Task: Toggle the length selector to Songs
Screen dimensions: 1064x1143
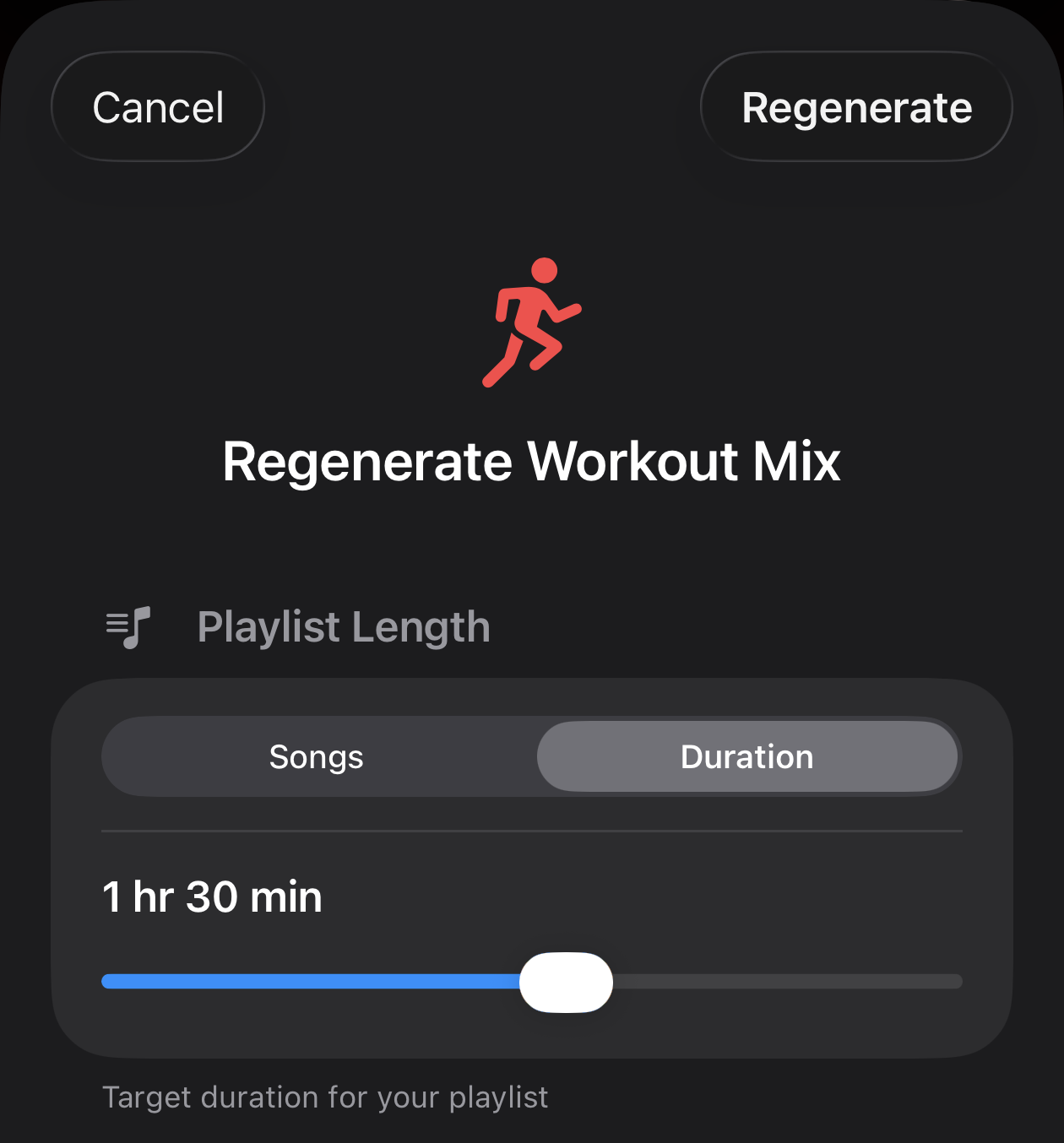Action: point(317,756)
